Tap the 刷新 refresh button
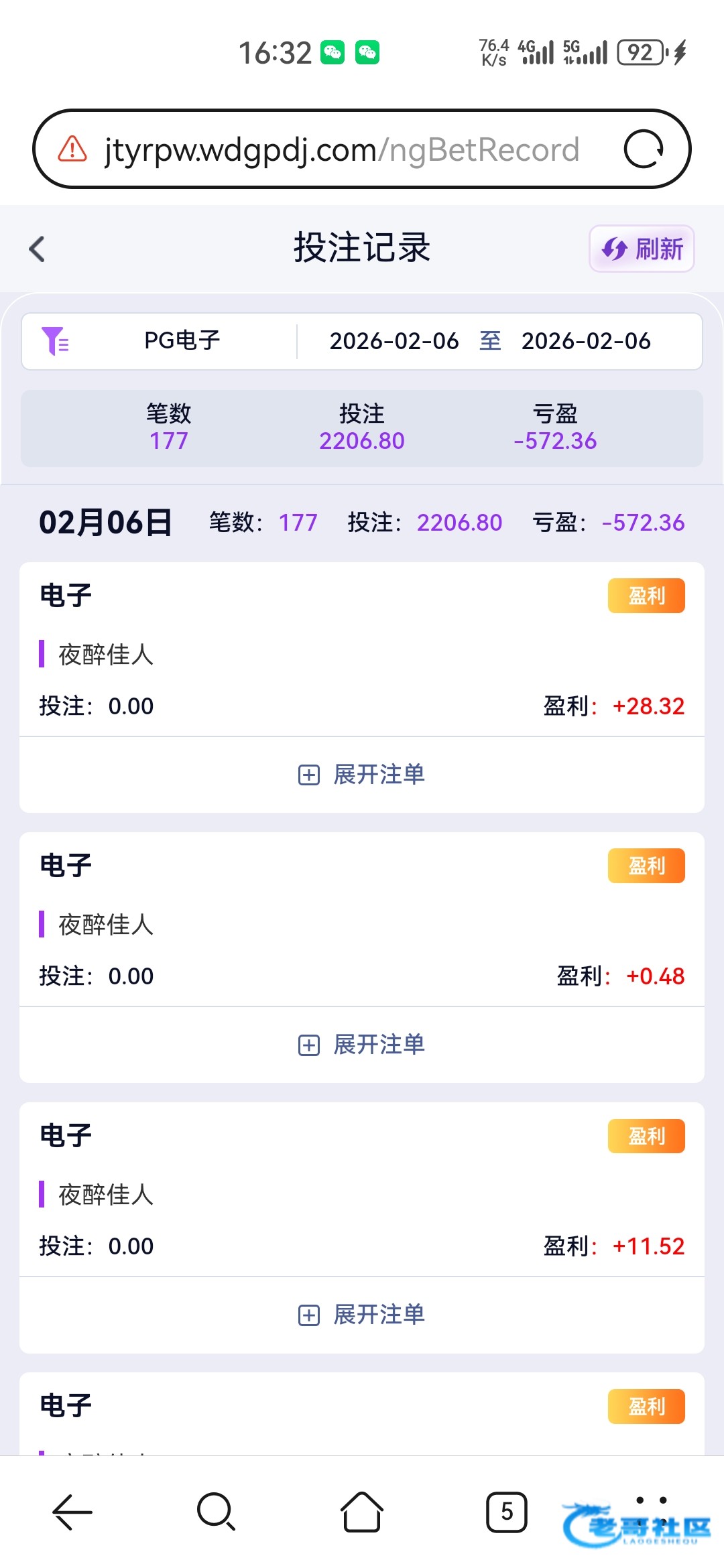 (642, 249)
